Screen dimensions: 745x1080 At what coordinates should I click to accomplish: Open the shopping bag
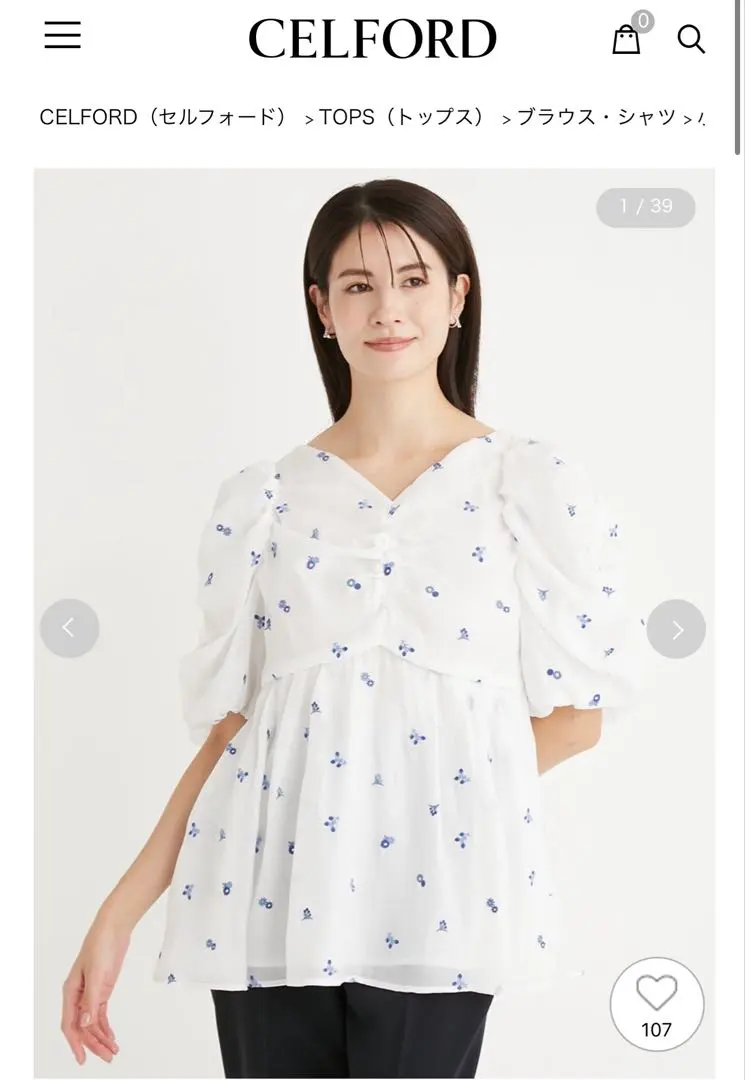[x=626, y=39]
